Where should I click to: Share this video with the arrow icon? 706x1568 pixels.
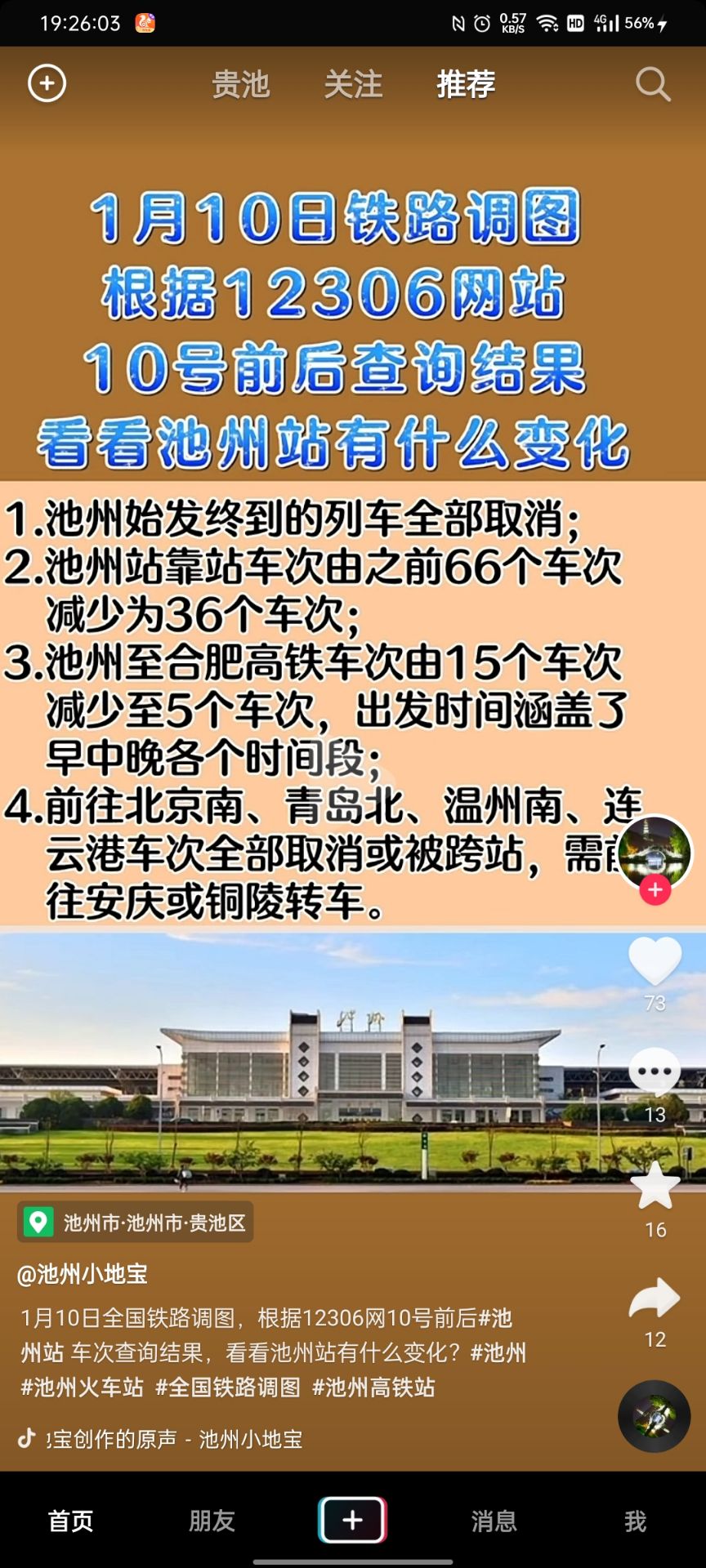[655, 1298]
